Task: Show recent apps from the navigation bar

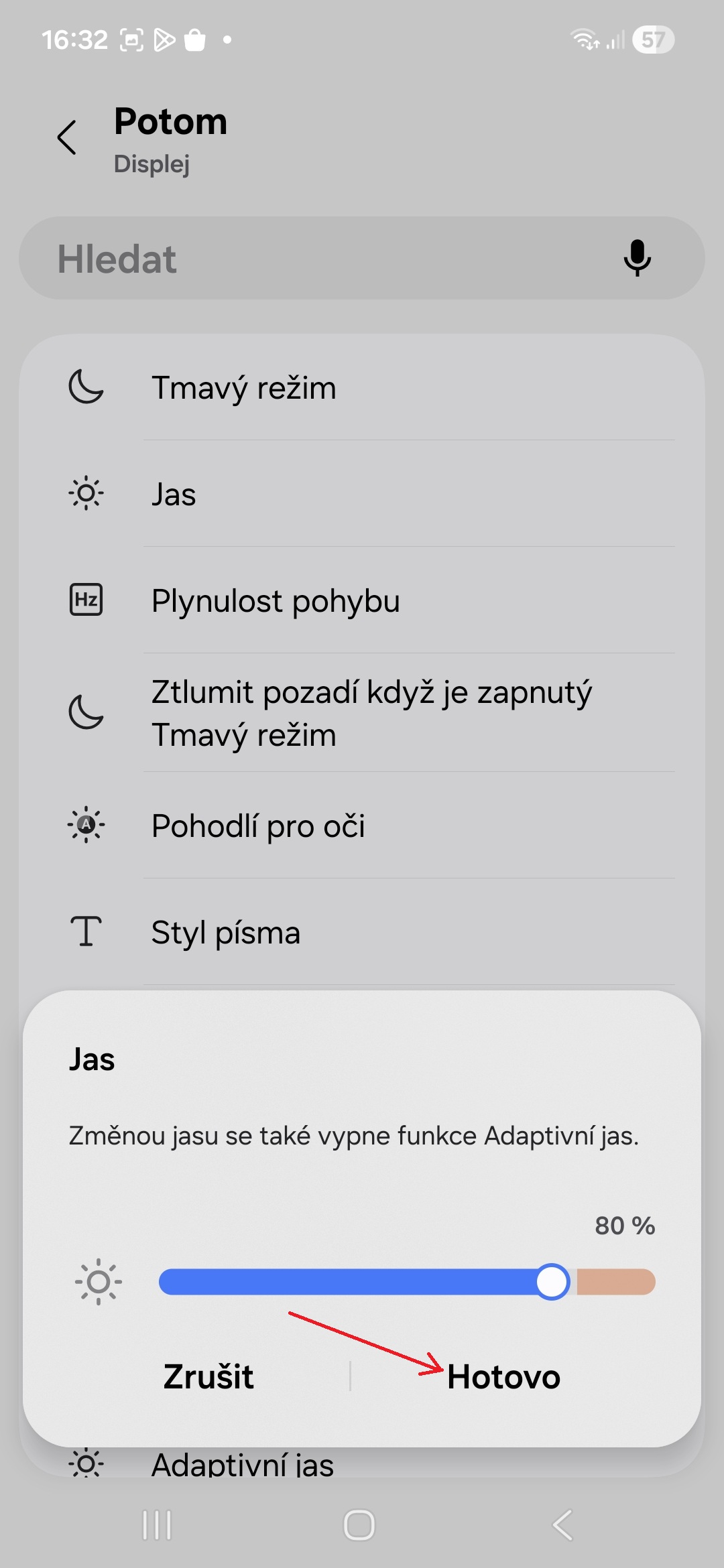Action: [158, 1525]
